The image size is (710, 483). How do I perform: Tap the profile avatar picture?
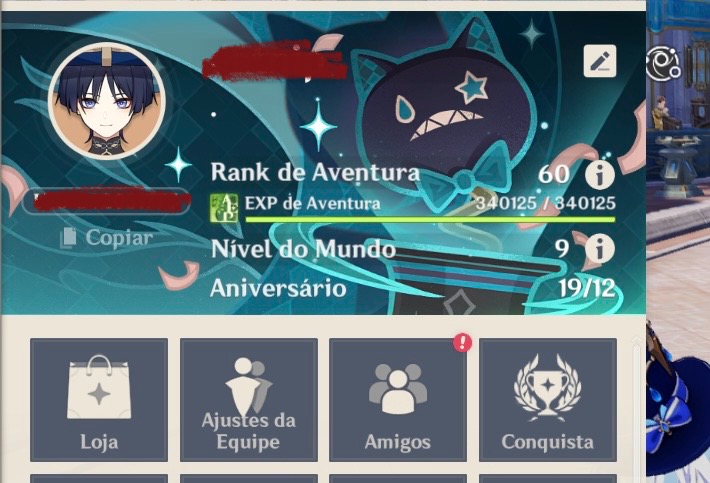(x=106, y=100)
